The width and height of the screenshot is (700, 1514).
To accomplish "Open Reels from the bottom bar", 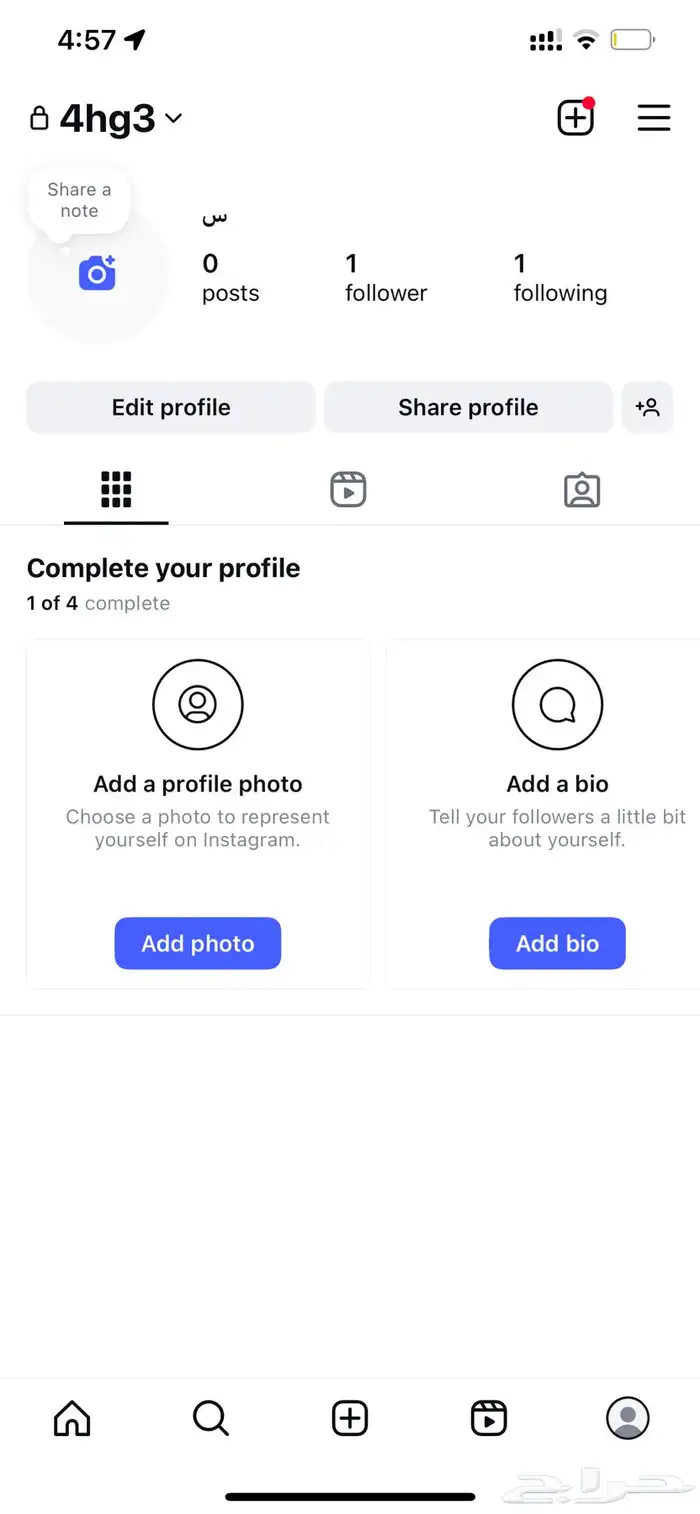I will [489, 1418].
